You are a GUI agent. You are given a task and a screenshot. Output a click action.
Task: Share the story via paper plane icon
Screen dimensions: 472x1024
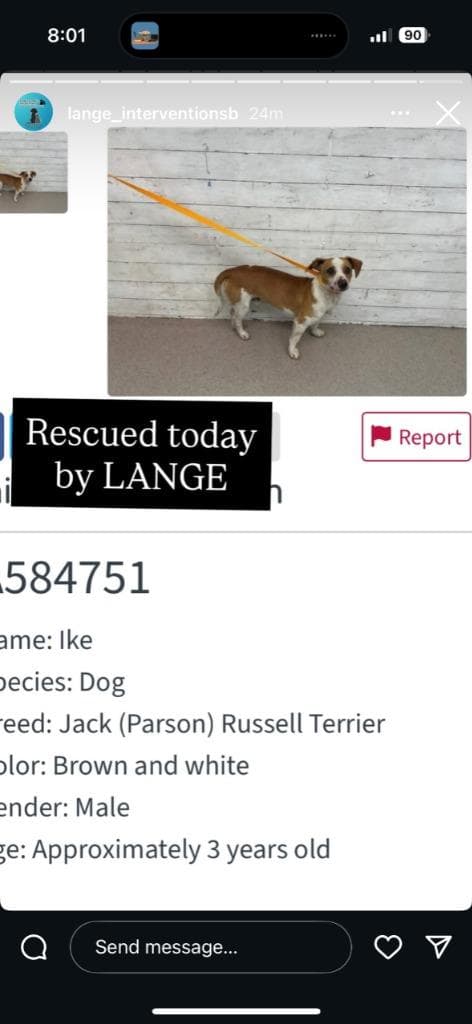(439, 946)
